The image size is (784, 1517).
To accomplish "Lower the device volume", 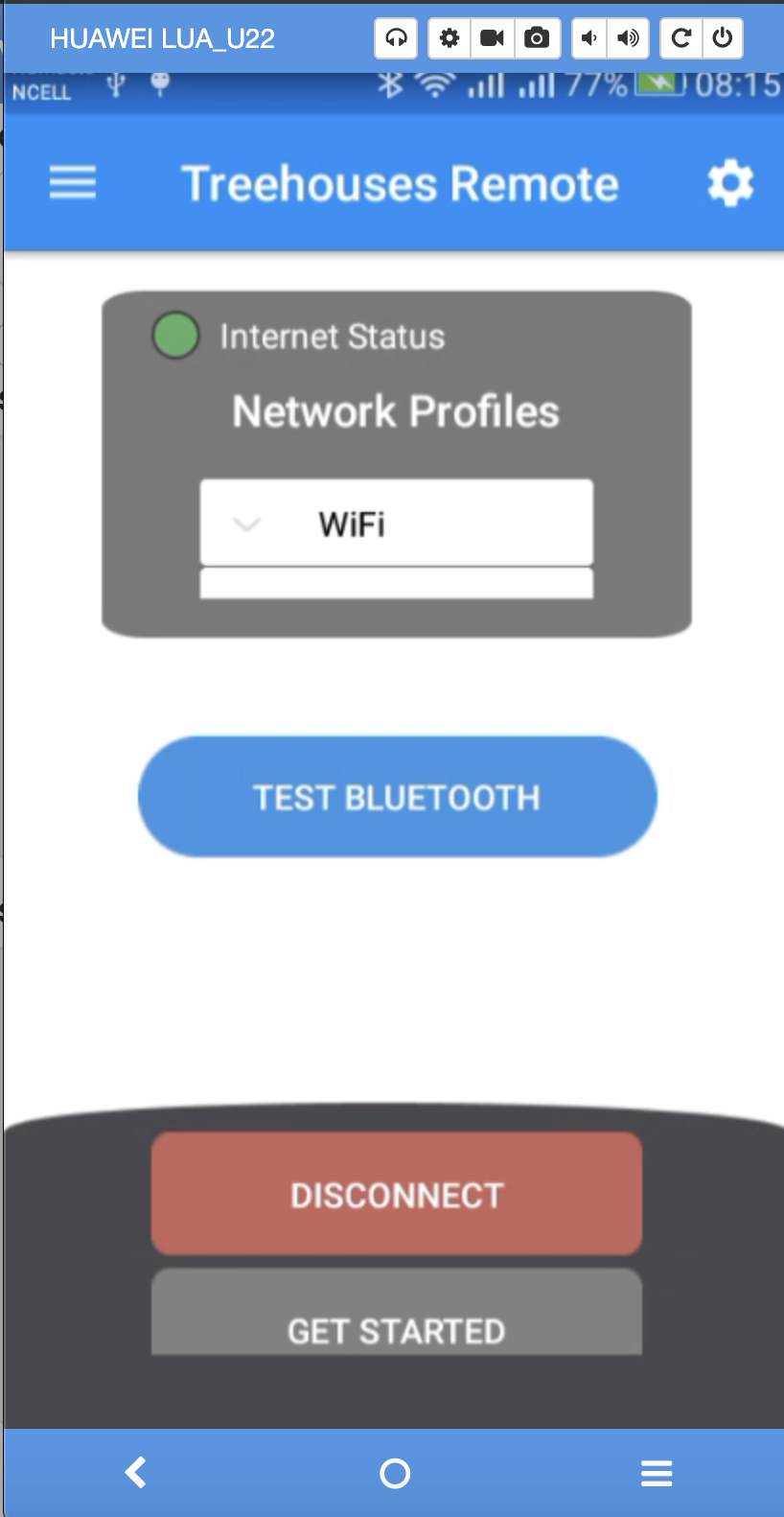I will point(589,38).
